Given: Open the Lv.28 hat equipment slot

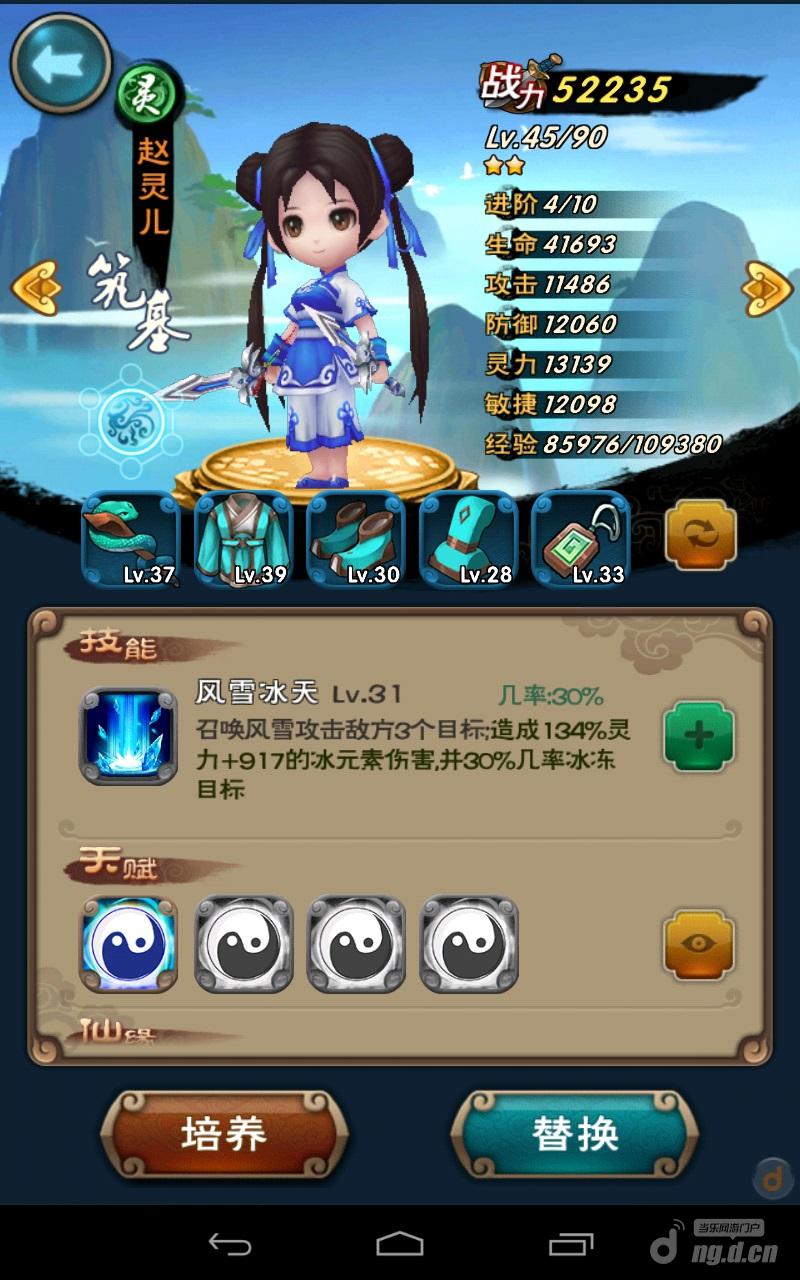Looking at the screenshot, I should click(469, 540).
